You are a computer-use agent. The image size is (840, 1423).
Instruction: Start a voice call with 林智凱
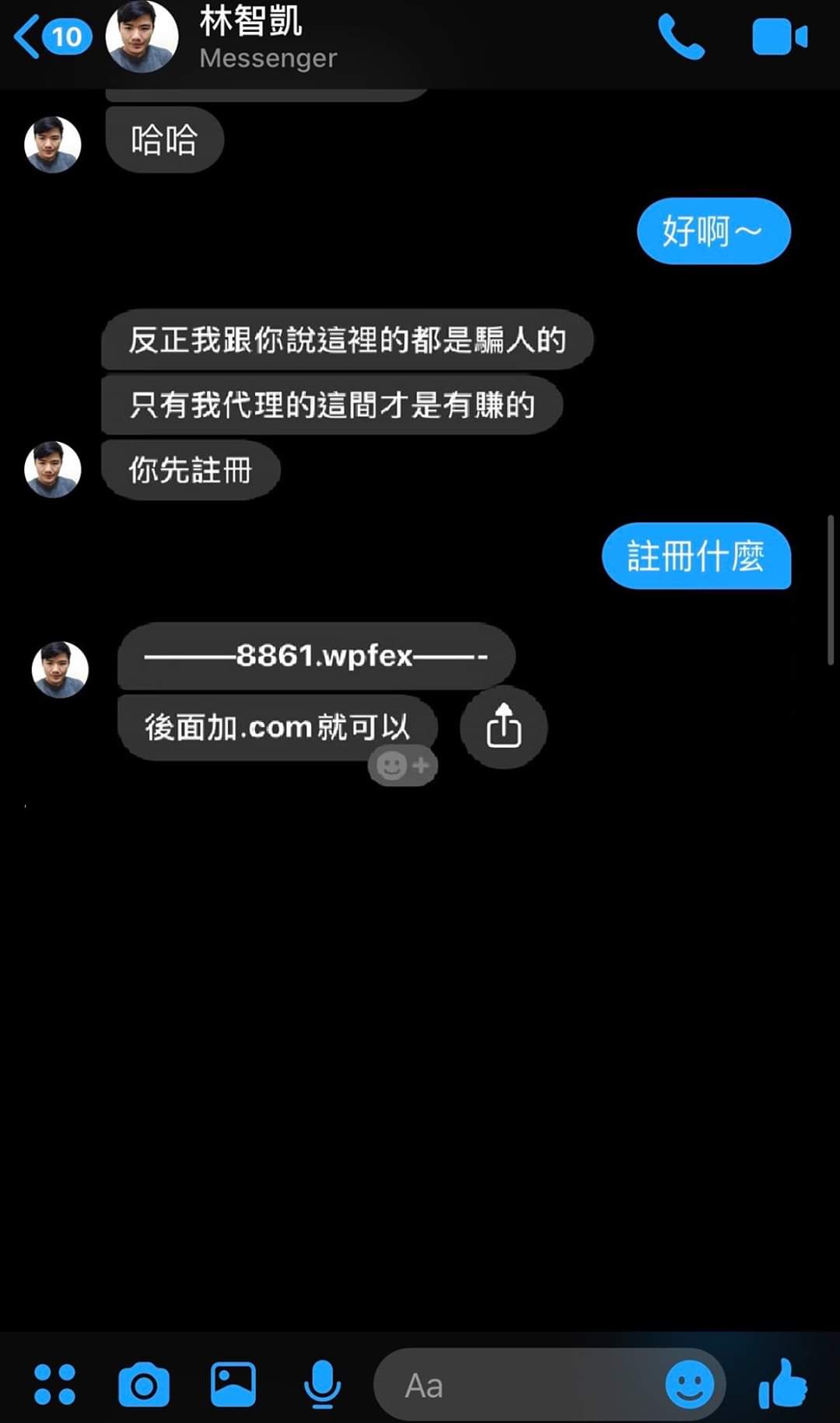click(681, 37)
